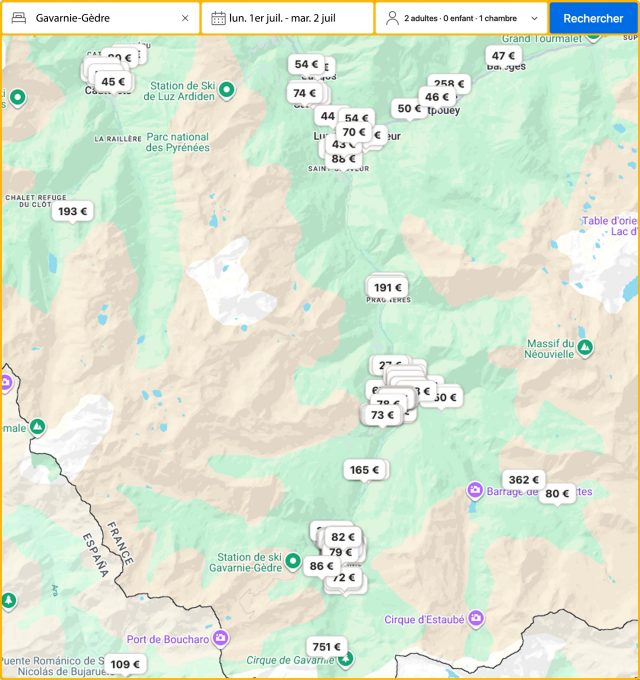Select the 80 € marker near Barrage
Viewport: 640px width, 680px height.
557,492
